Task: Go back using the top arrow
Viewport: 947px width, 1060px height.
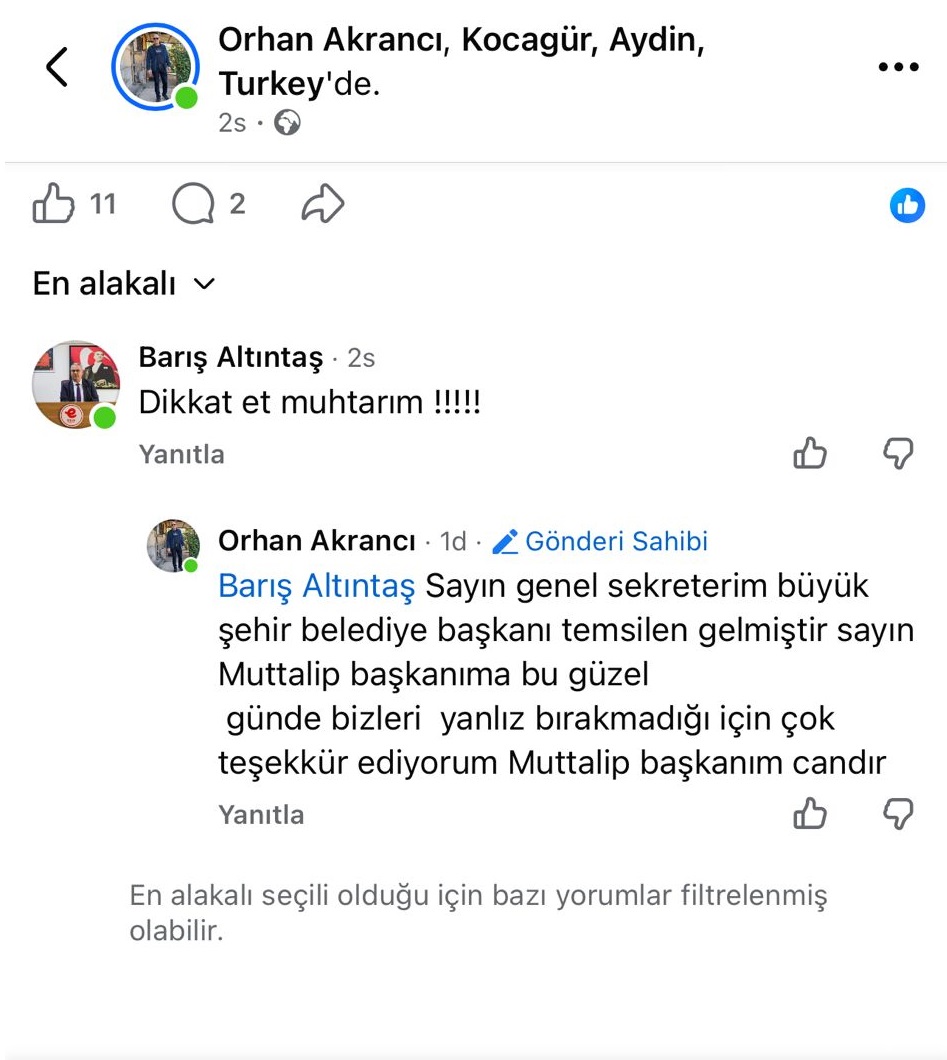Action: (57, 67)
